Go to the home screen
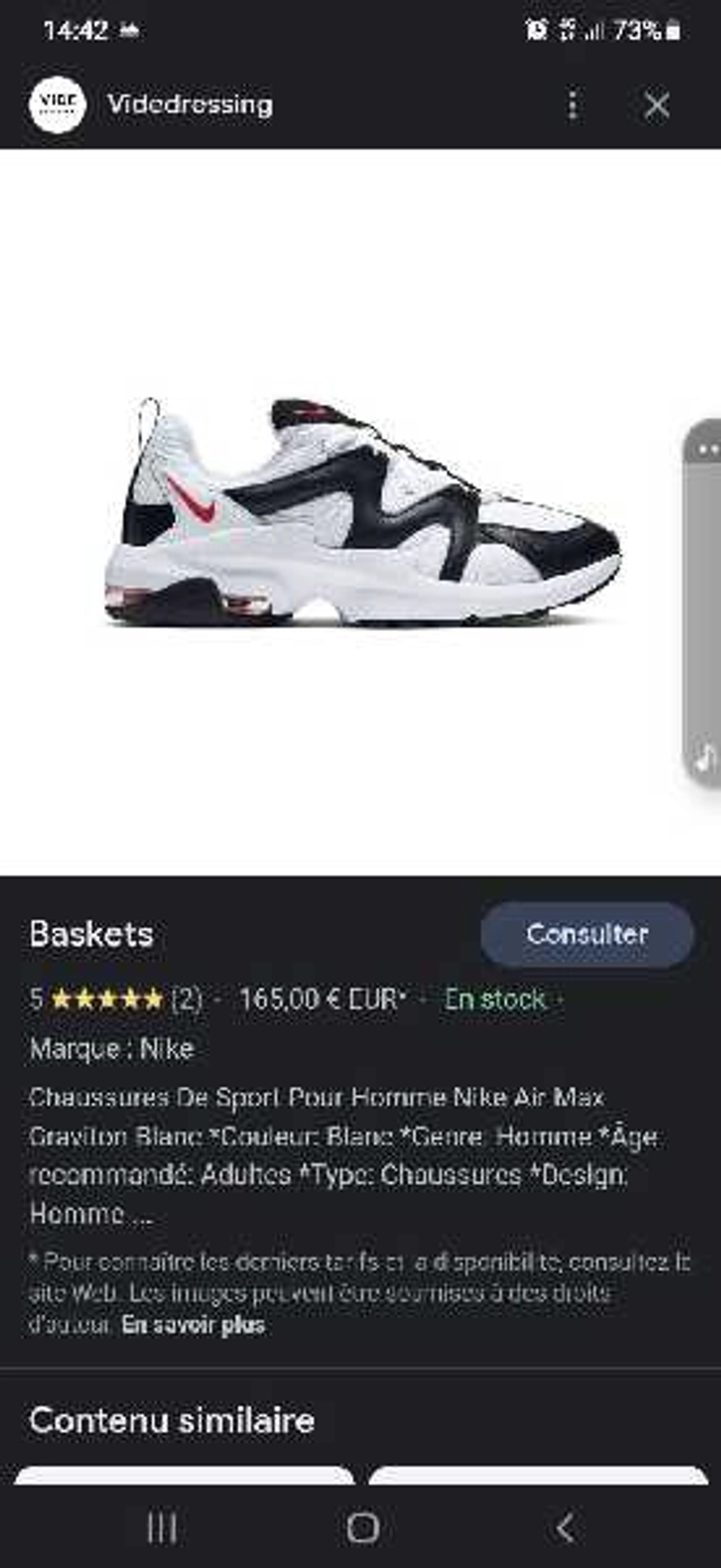This screenshot has width=721, height=1568. [x=362, y=1527]
